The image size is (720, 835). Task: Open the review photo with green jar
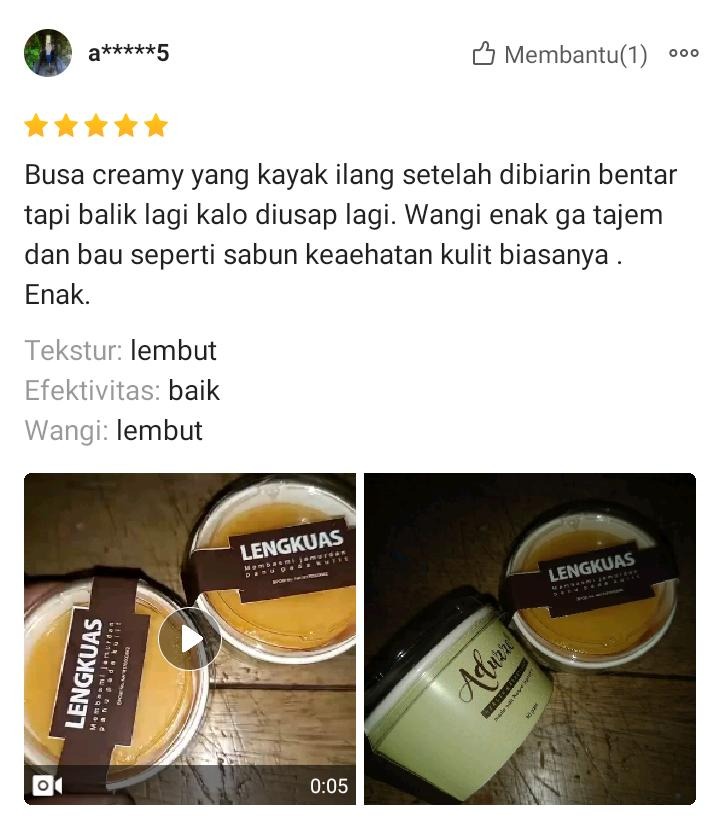530,639
